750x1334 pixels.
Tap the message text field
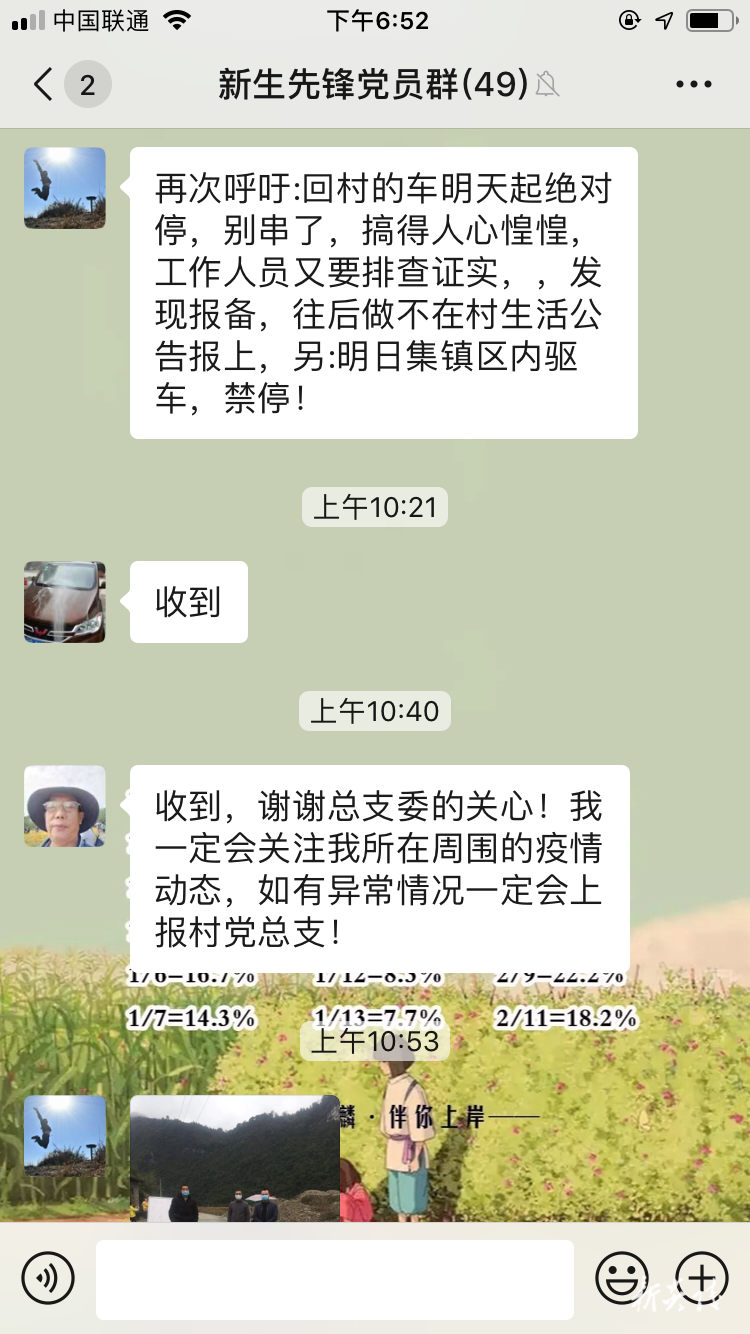click(335, 1279)
